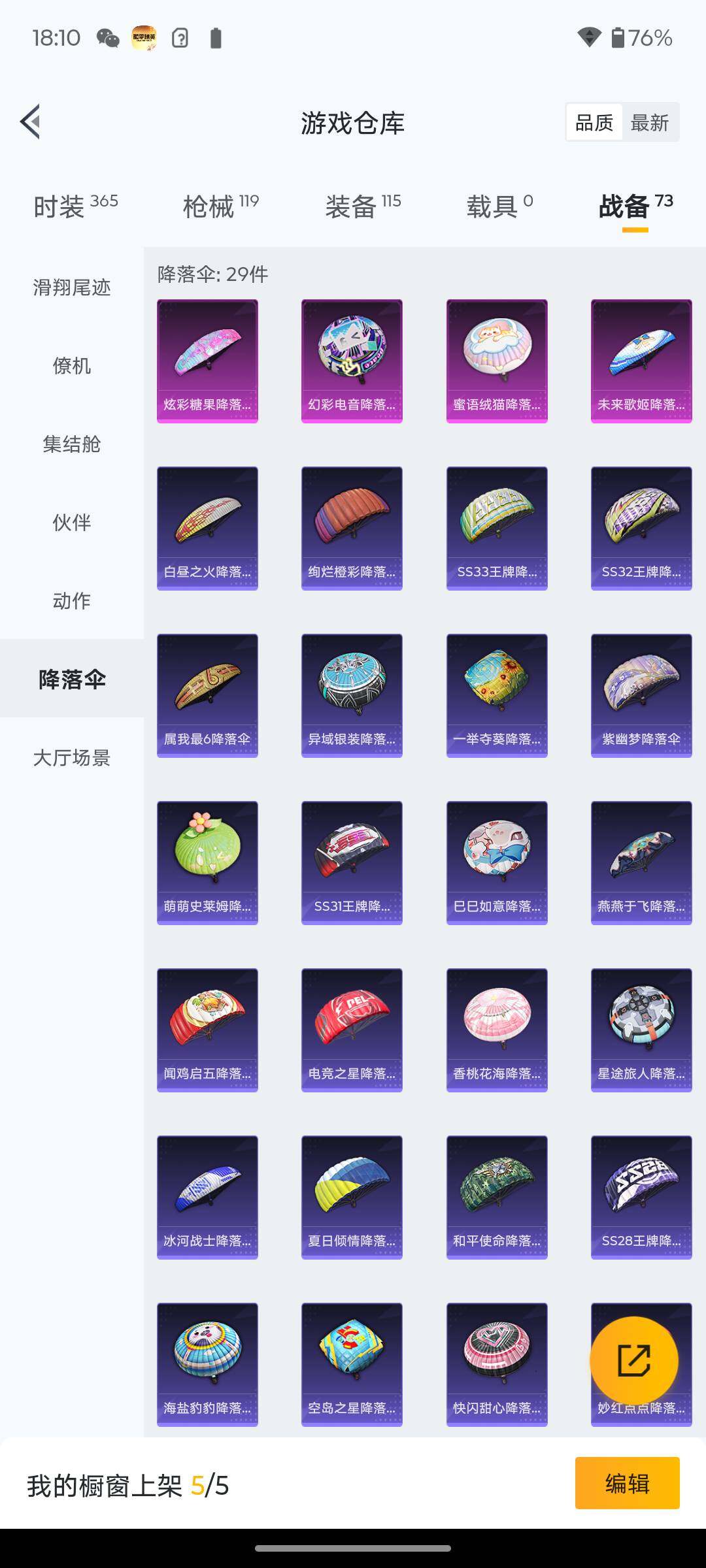Switch to the 时装 tab
Screen dimensions: 706x1568
coord(75,206)
